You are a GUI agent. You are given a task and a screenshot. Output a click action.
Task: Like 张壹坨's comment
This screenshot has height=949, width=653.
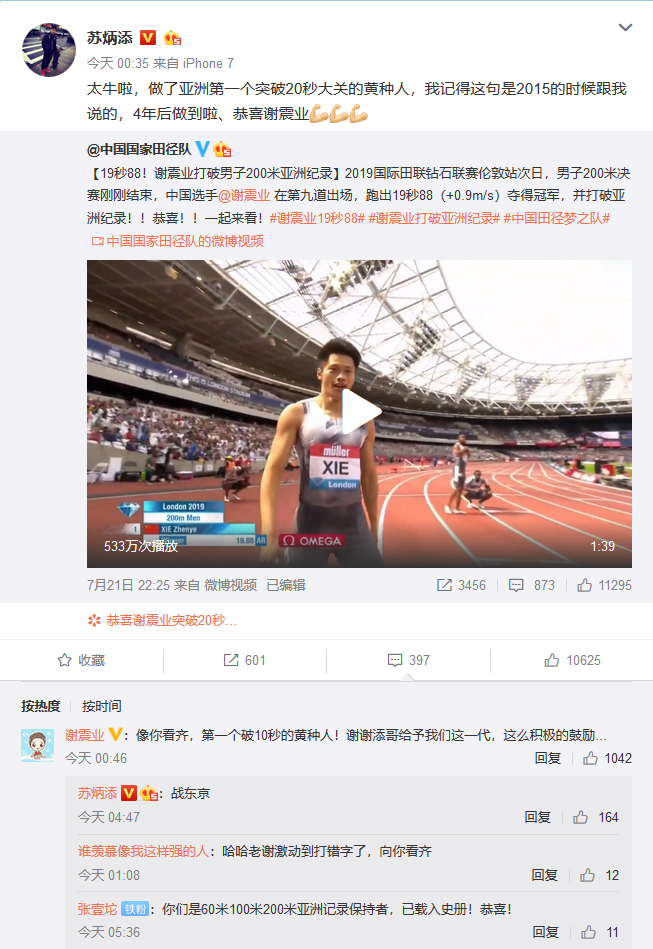coord(598,932)
